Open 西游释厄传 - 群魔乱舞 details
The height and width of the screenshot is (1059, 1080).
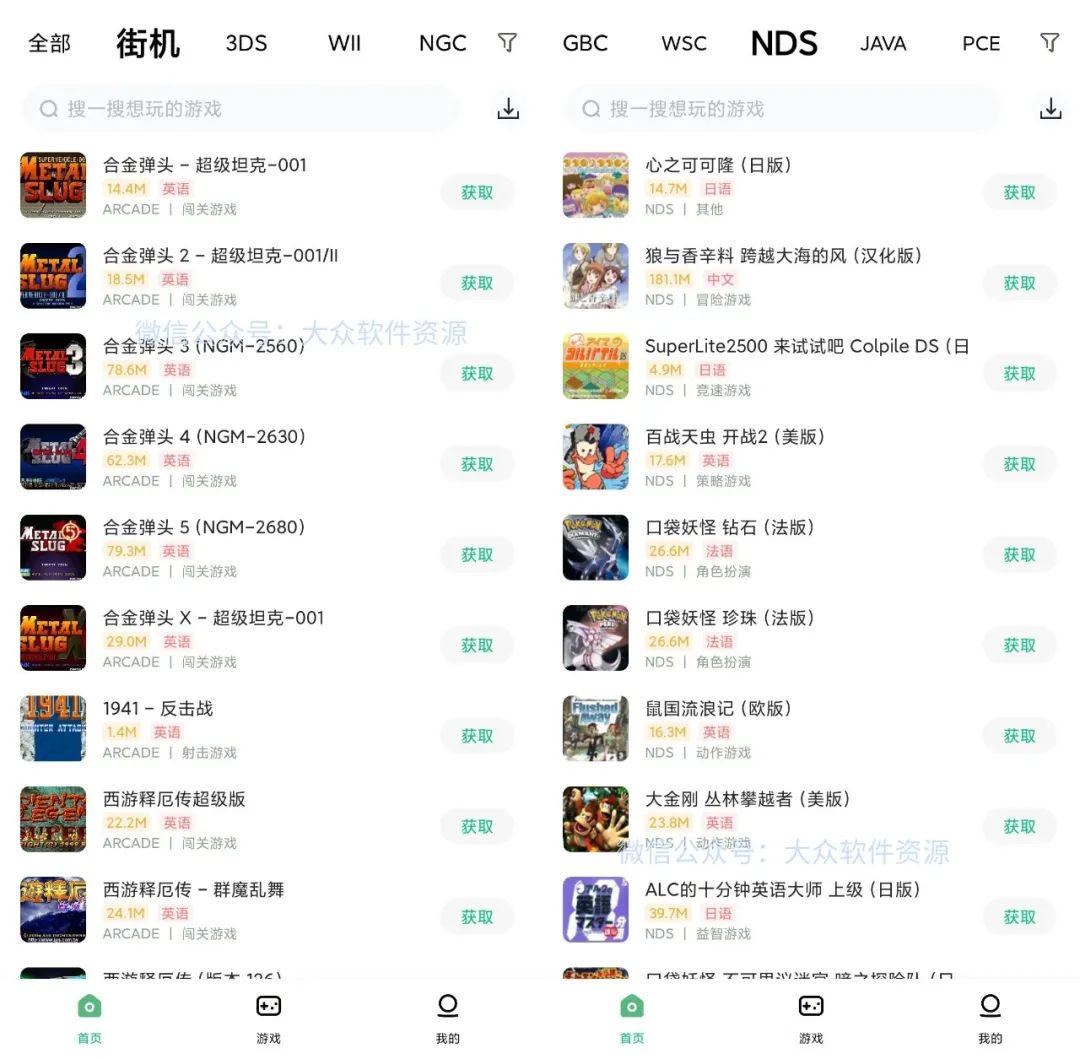pyautogui.click(x=193, y=890)
